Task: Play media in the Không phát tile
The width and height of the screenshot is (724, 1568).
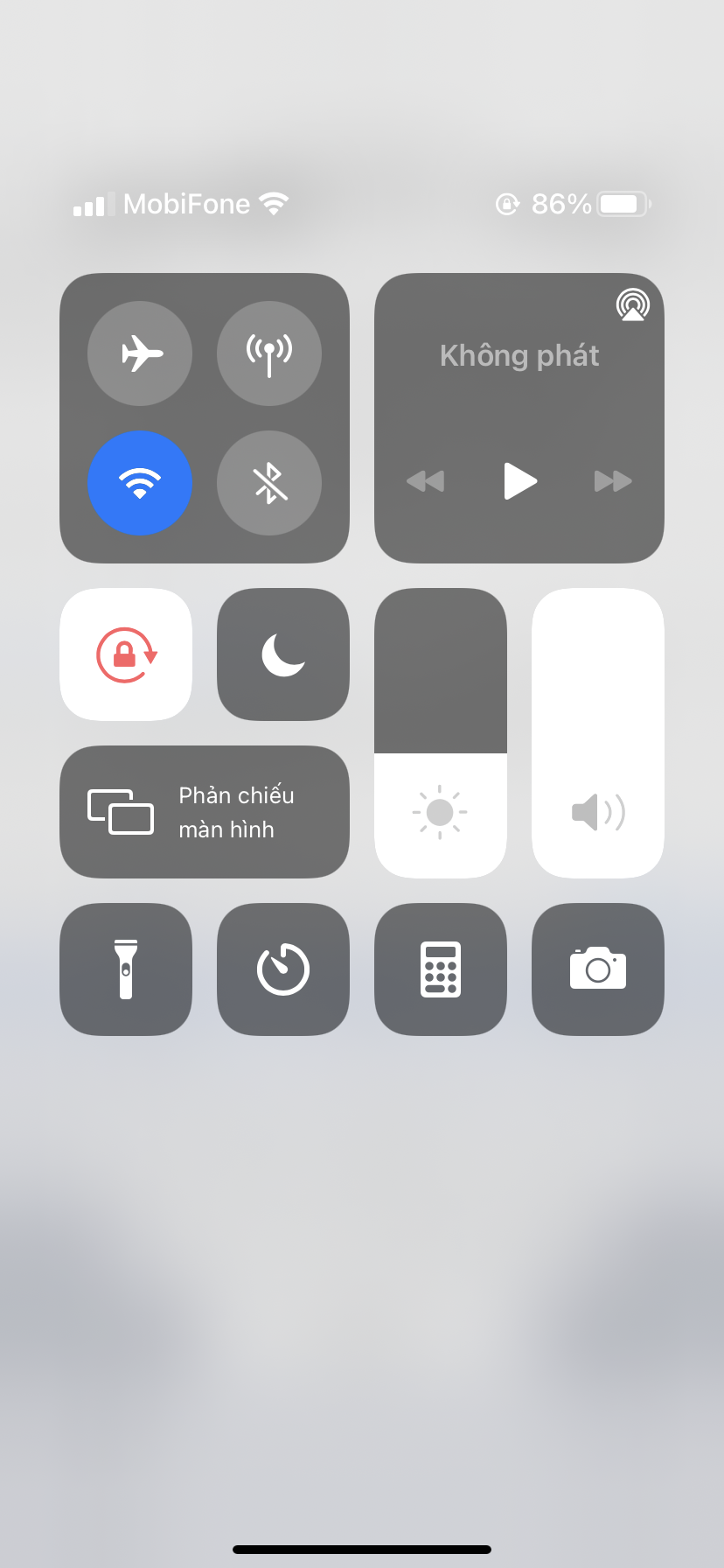Action: (519, 481)
